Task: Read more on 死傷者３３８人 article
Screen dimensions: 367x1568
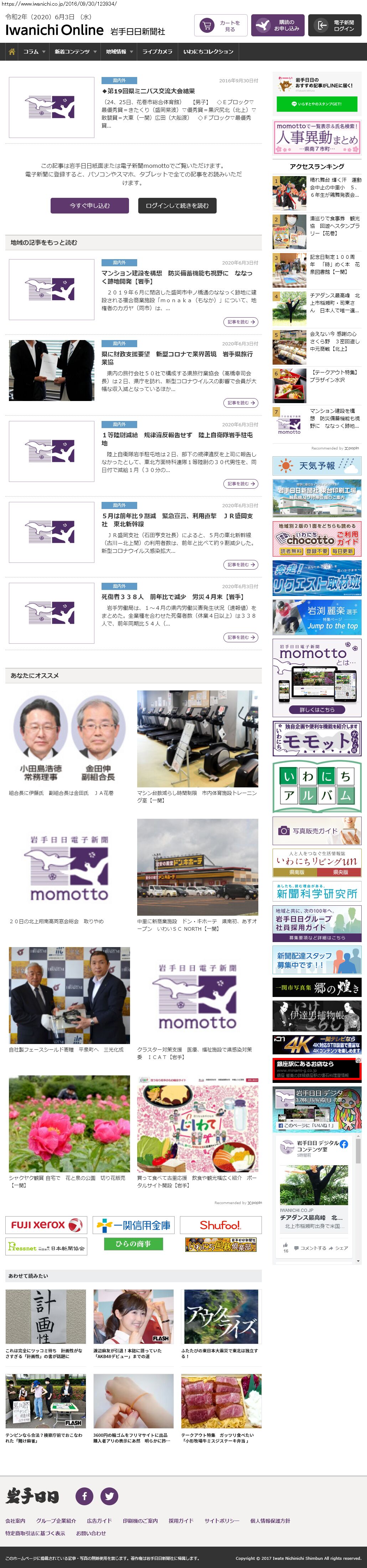Action: (x=241, y=637)
